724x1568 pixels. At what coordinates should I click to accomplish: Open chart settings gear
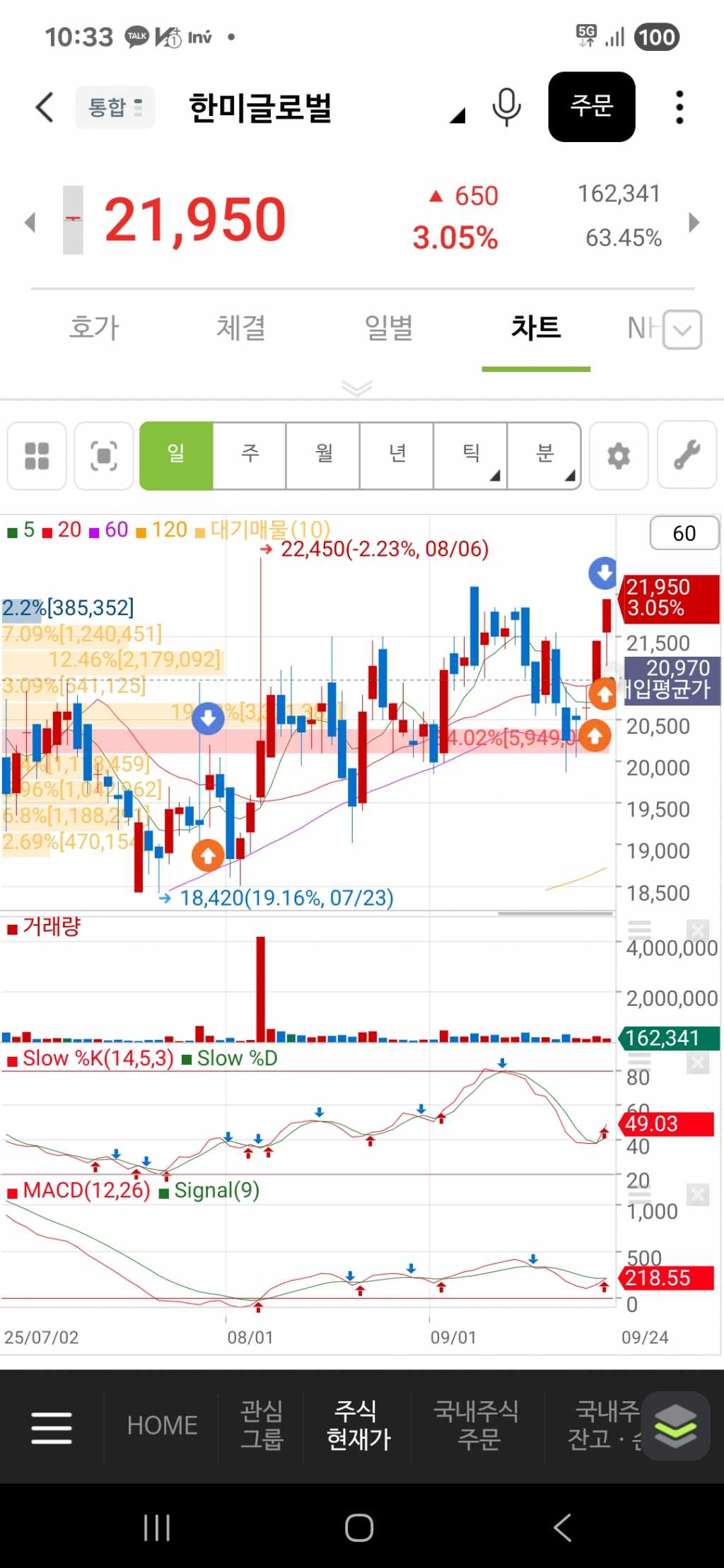coord(619,456)
